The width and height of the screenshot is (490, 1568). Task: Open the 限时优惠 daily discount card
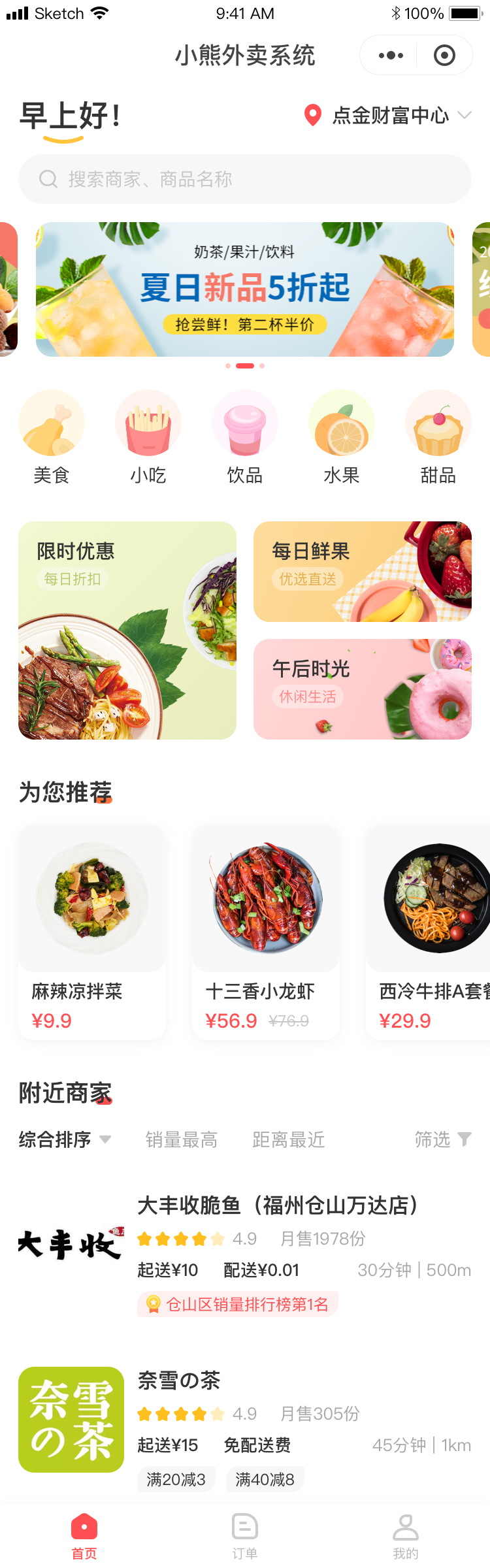coord(127,630)
